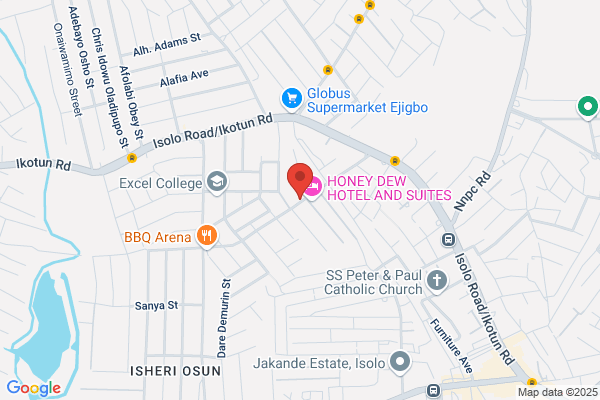Open the green place marker at right edge
This screenshot has width=600, height=400.
588,108
